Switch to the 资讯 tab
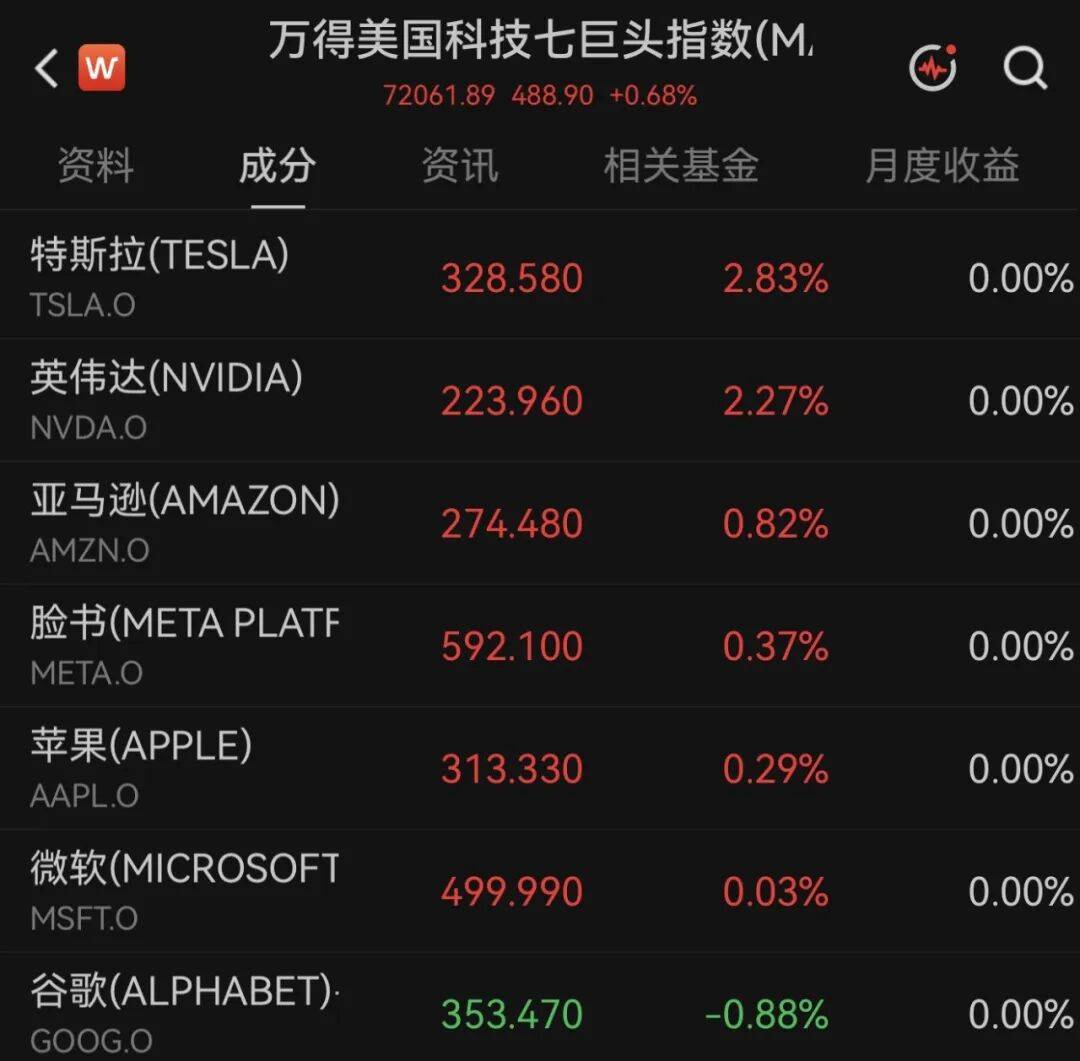1080x1061 pixels. point(459,165)
